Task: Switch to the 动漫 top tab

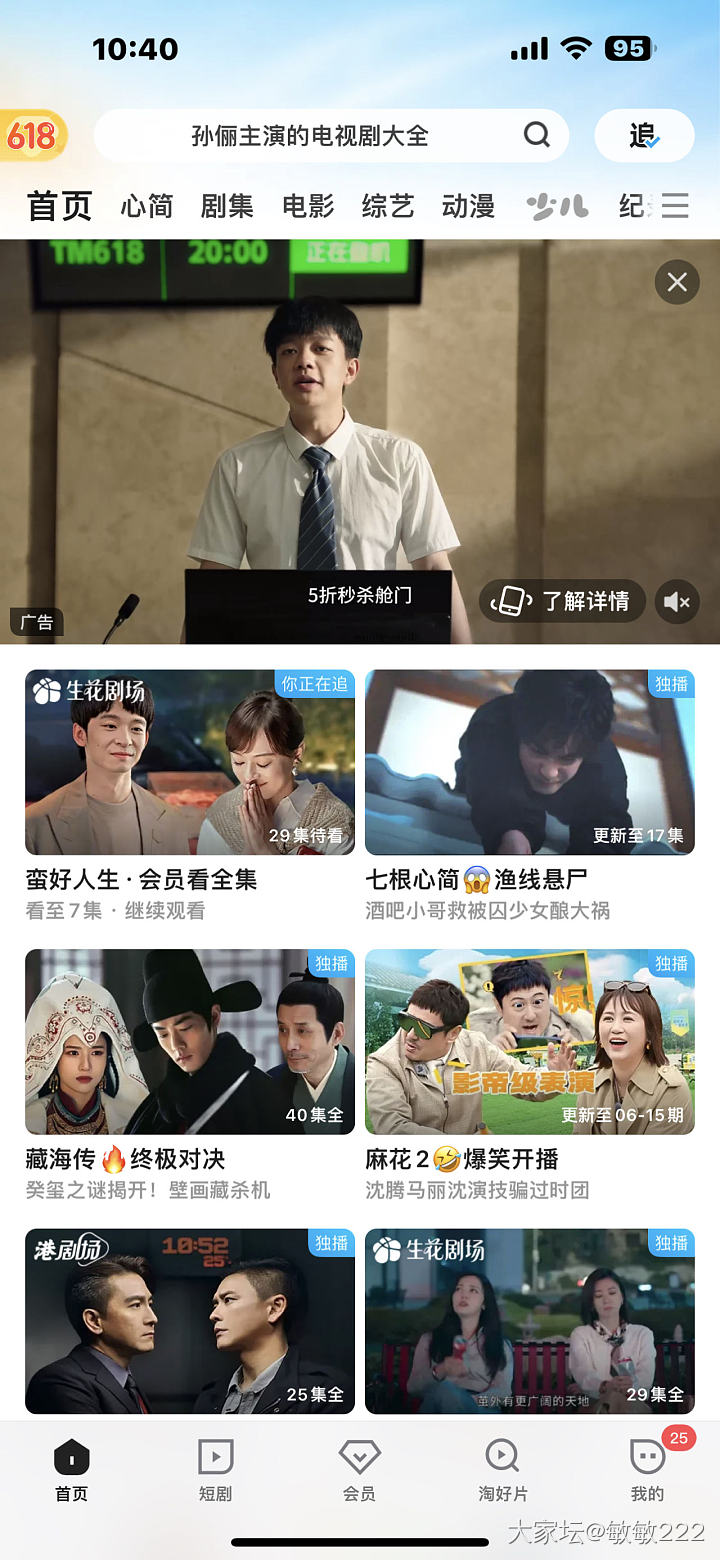Action: 468,207
